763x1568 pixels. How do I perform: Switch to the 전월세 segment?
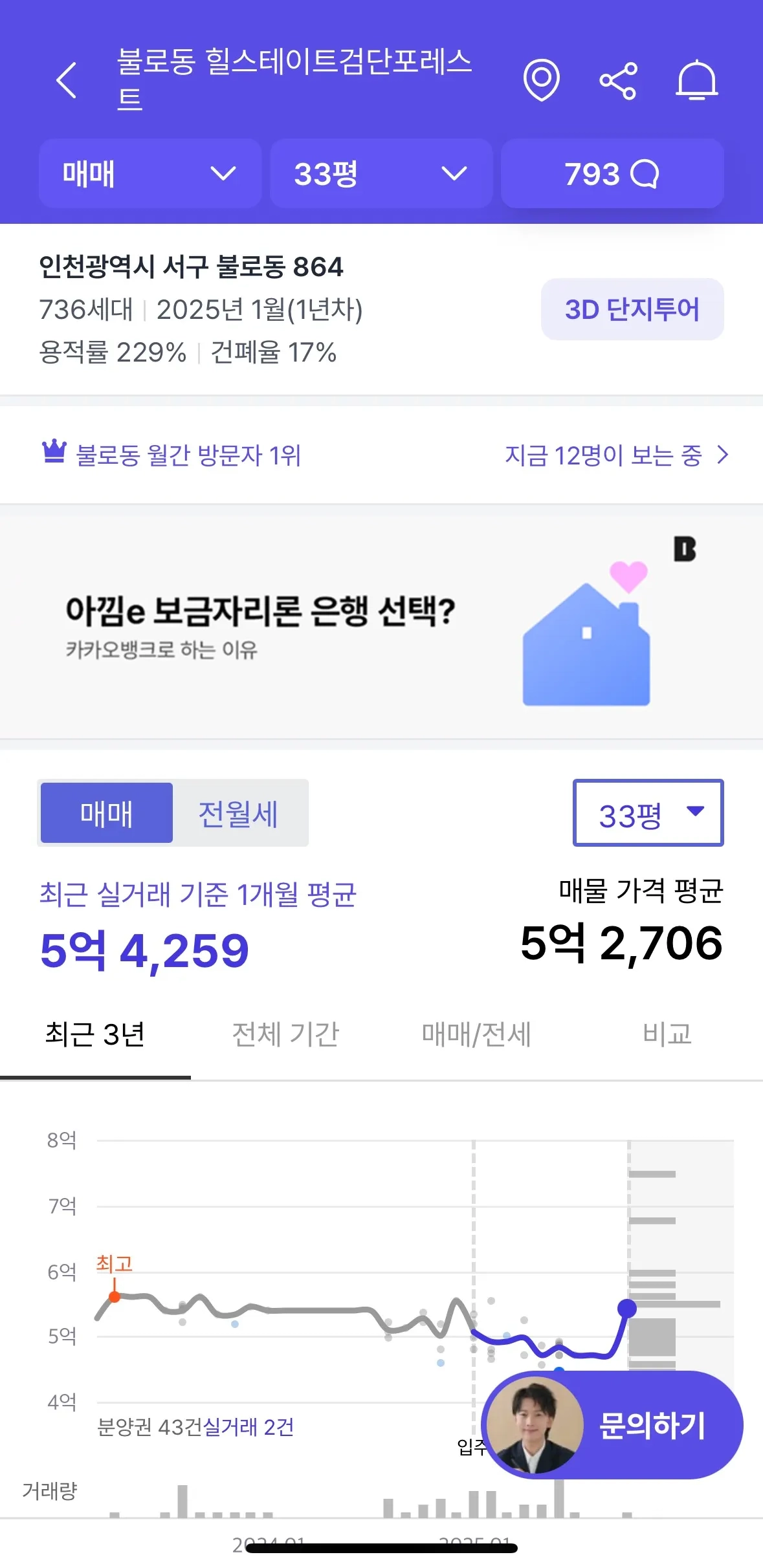tap(238, 813)
